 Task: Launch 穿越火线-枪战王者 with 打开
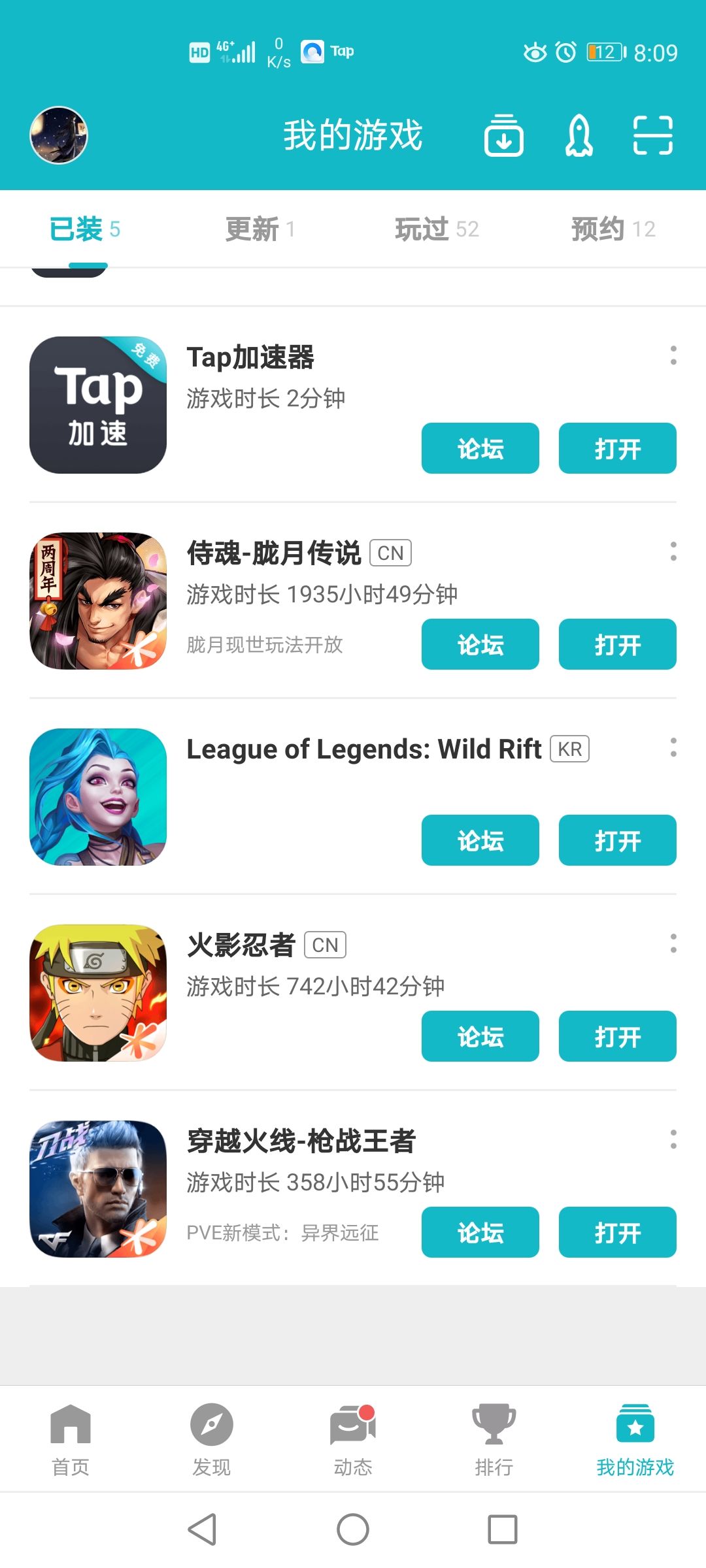[x=617, y=1232]
